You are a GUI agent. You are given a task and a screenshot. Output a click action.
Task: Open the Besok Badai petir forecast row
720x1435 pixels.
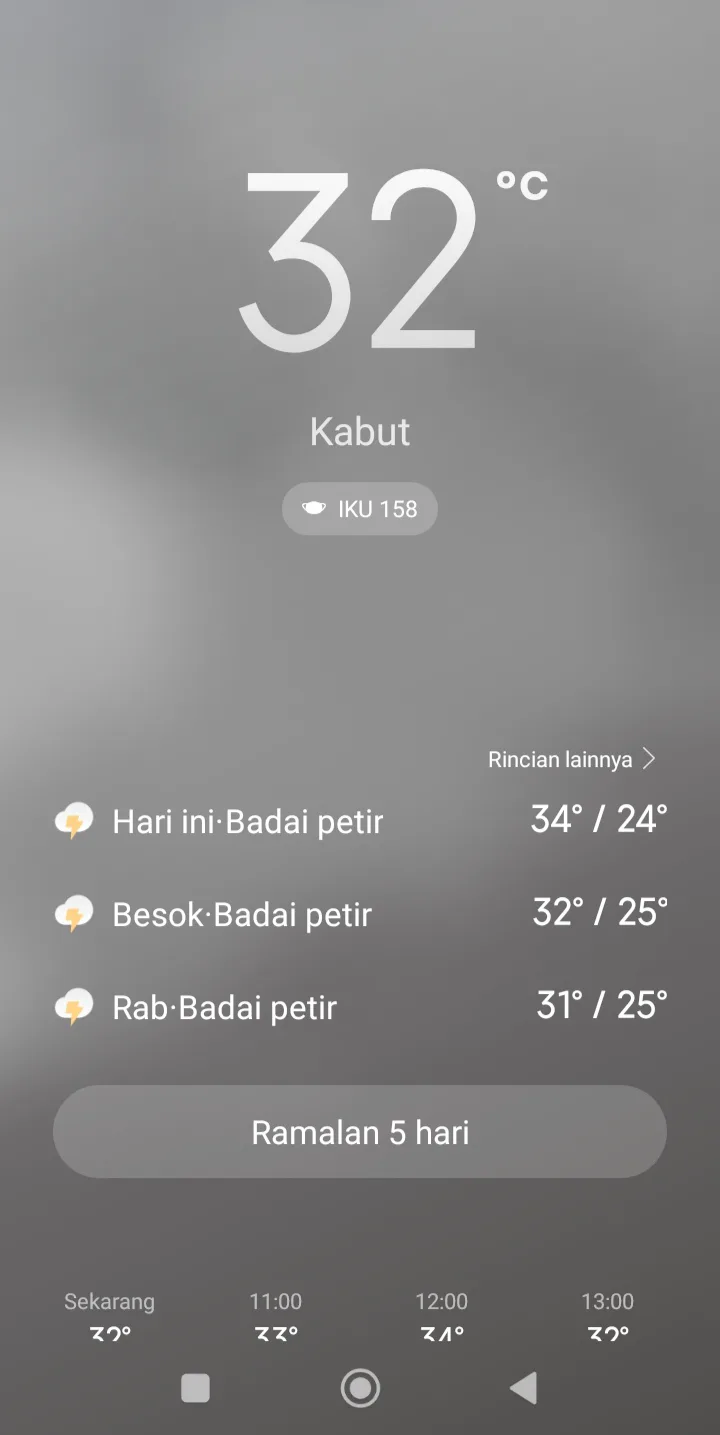point(360,914)
